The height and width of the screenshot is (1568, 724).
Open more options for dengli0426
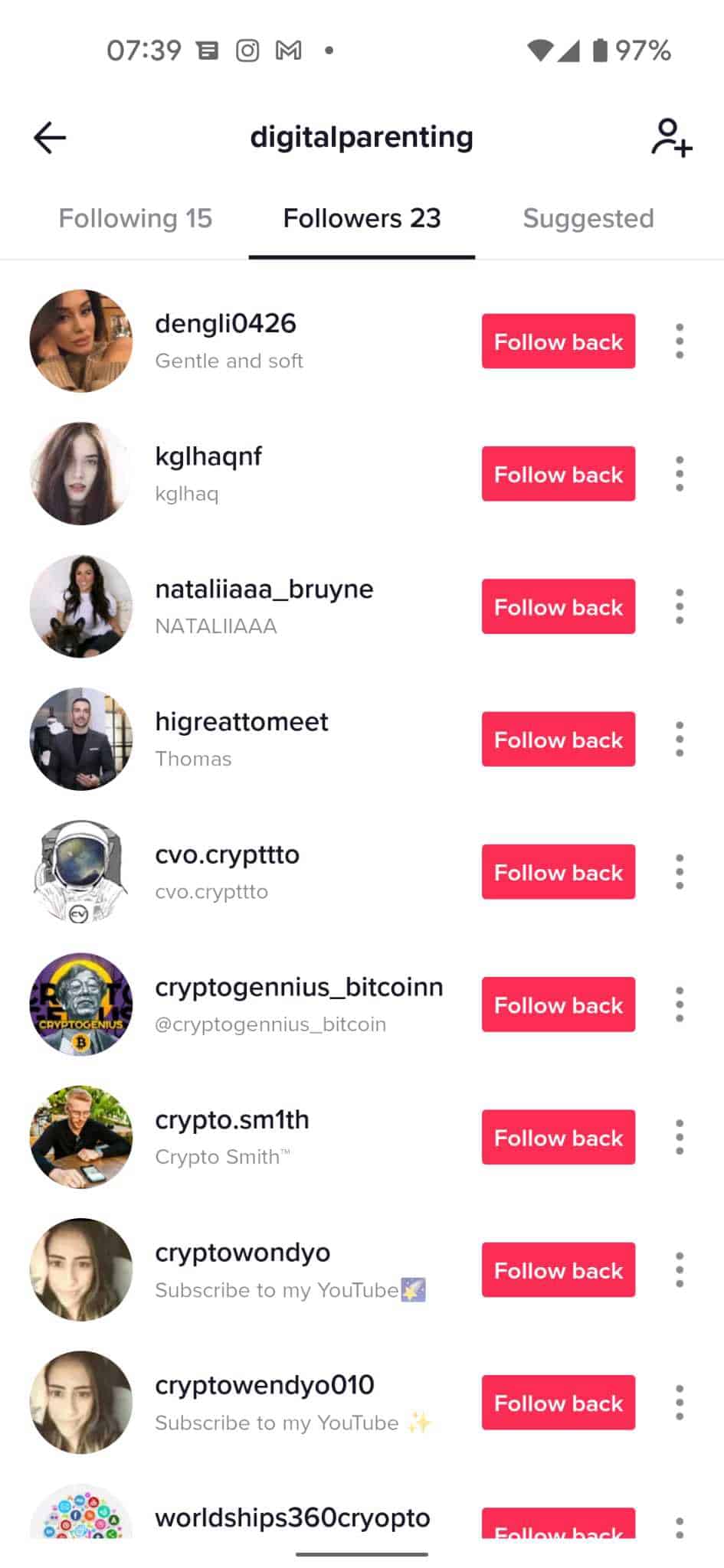[680, 341]
